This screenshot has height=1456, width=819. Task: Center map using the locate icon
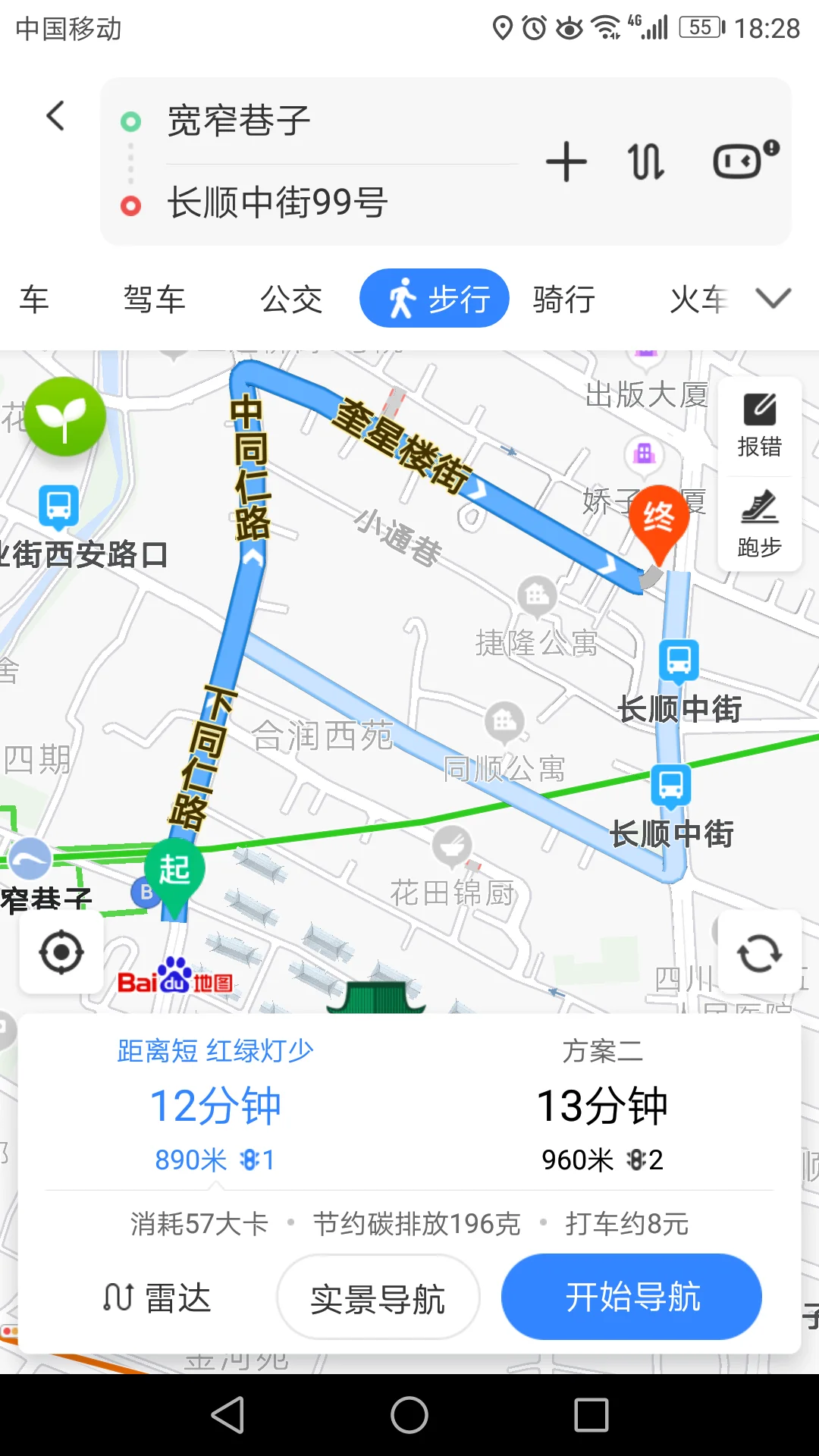(x=61, y=953)
